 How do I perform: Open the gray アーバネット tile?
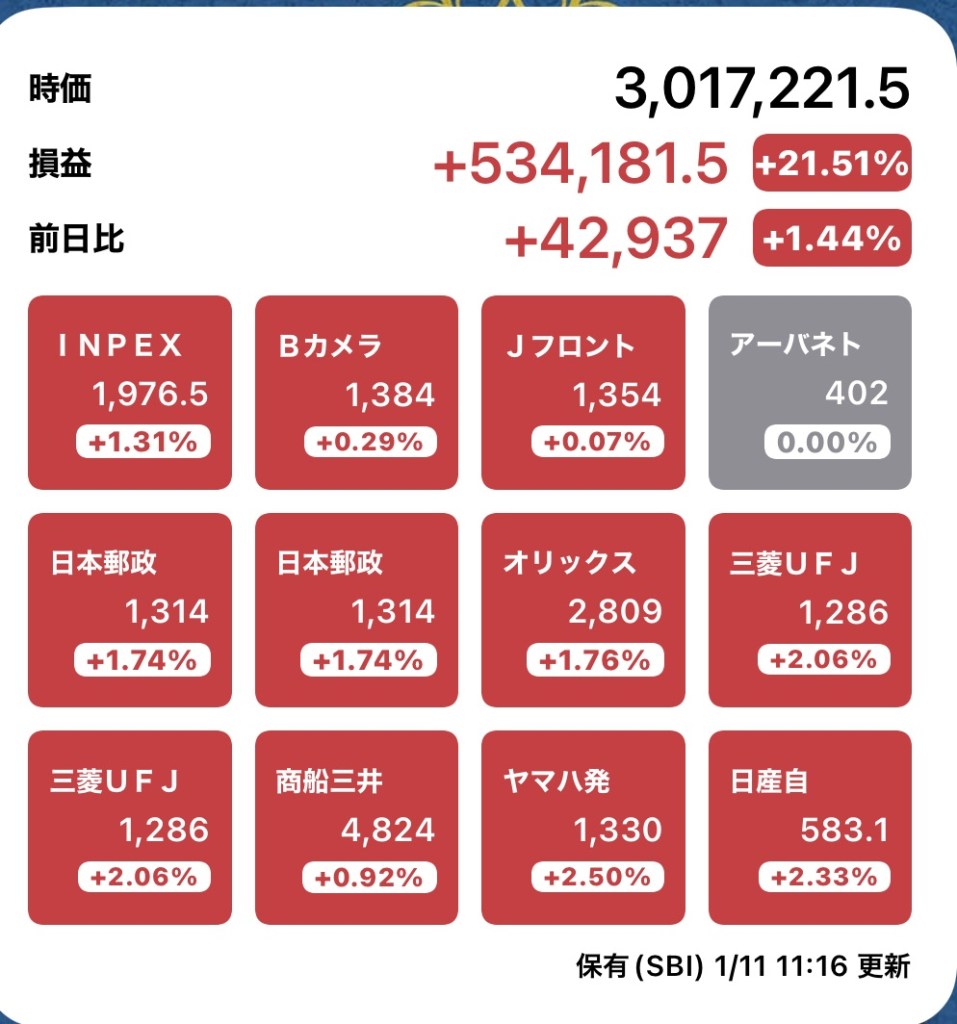click(x=810, y=392)
